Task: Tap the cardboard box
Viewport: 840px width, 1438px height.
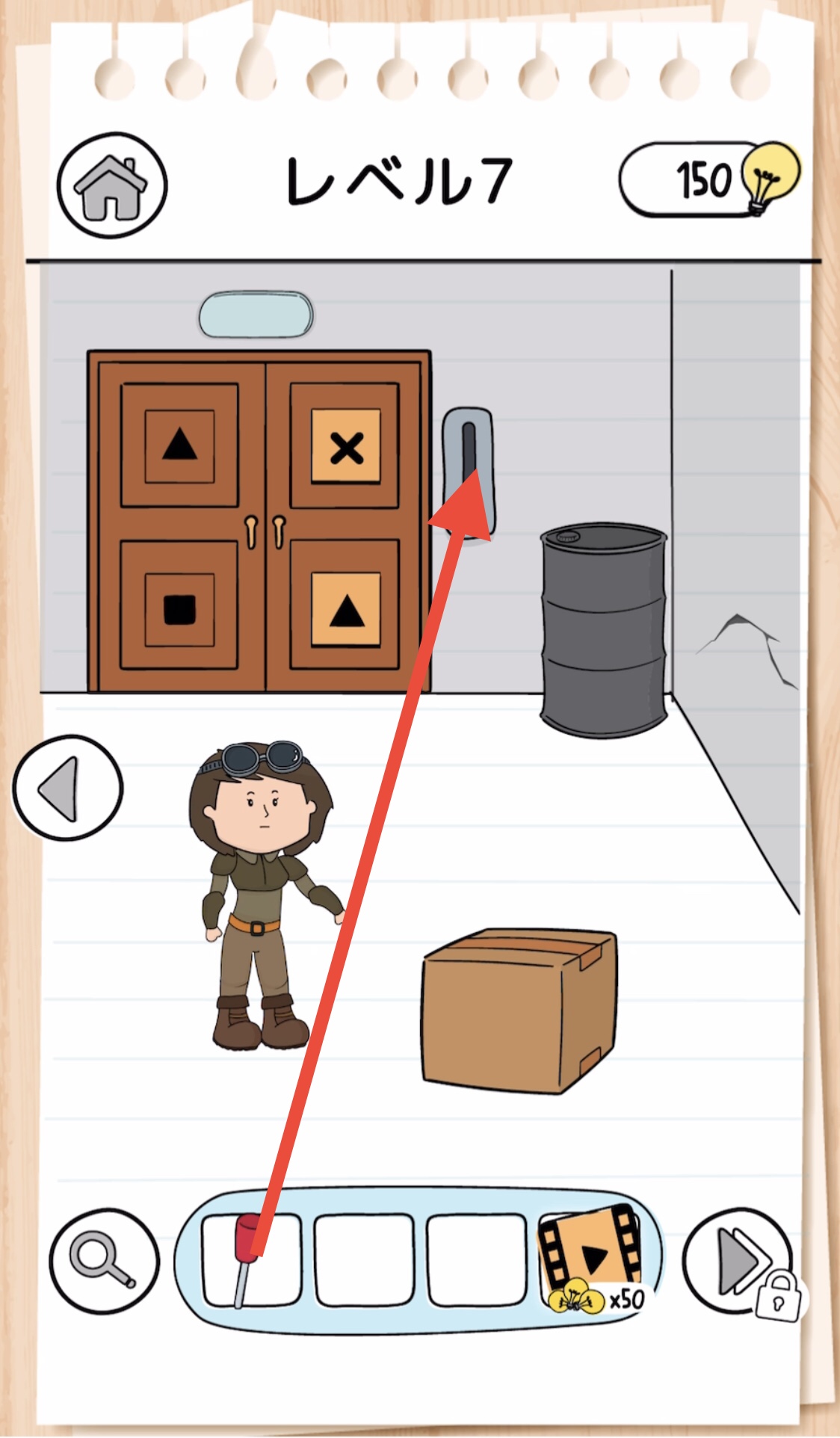Action: coord(519,1011)
